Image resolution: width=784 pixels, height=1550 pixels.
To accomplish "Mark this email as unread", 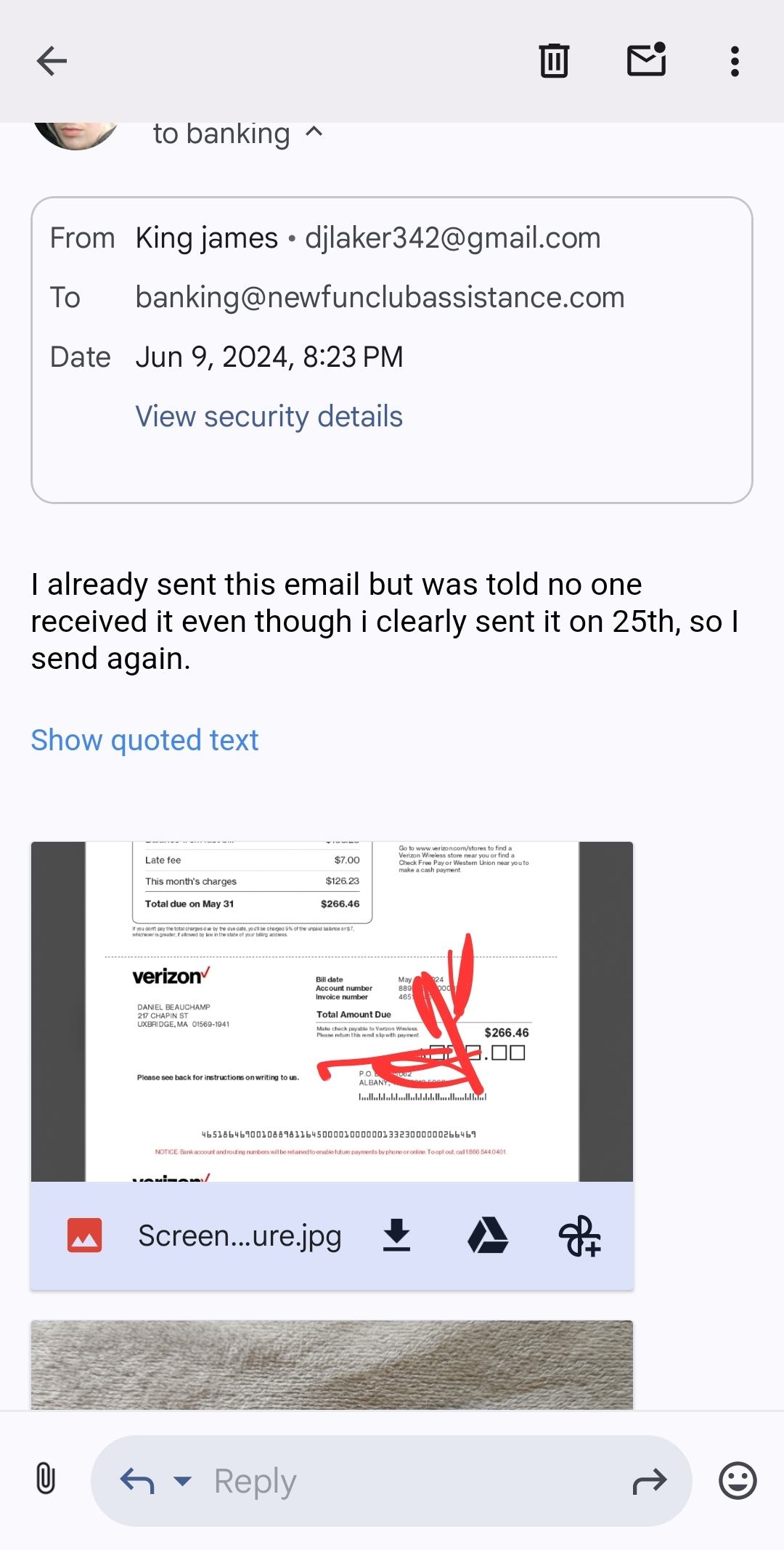I will point(646,61).
